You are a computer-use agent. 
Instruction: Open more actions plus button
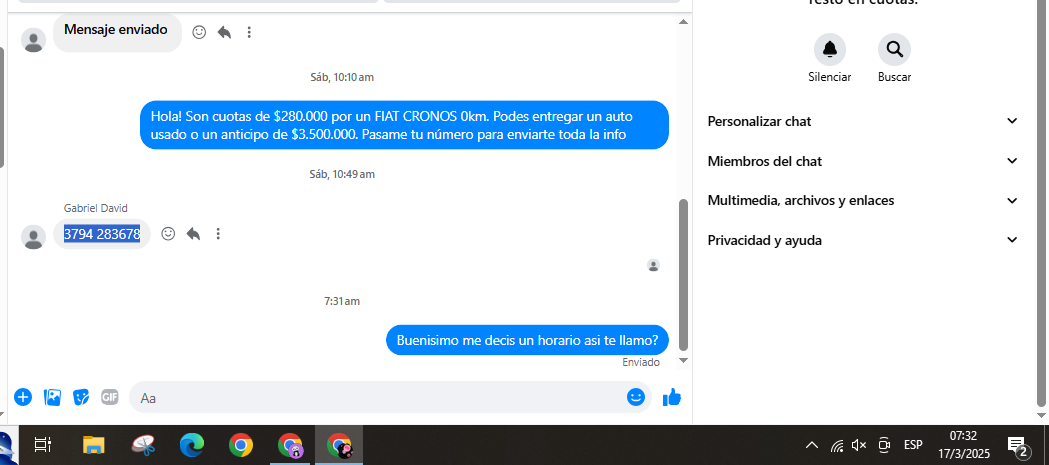pos(23,398)
